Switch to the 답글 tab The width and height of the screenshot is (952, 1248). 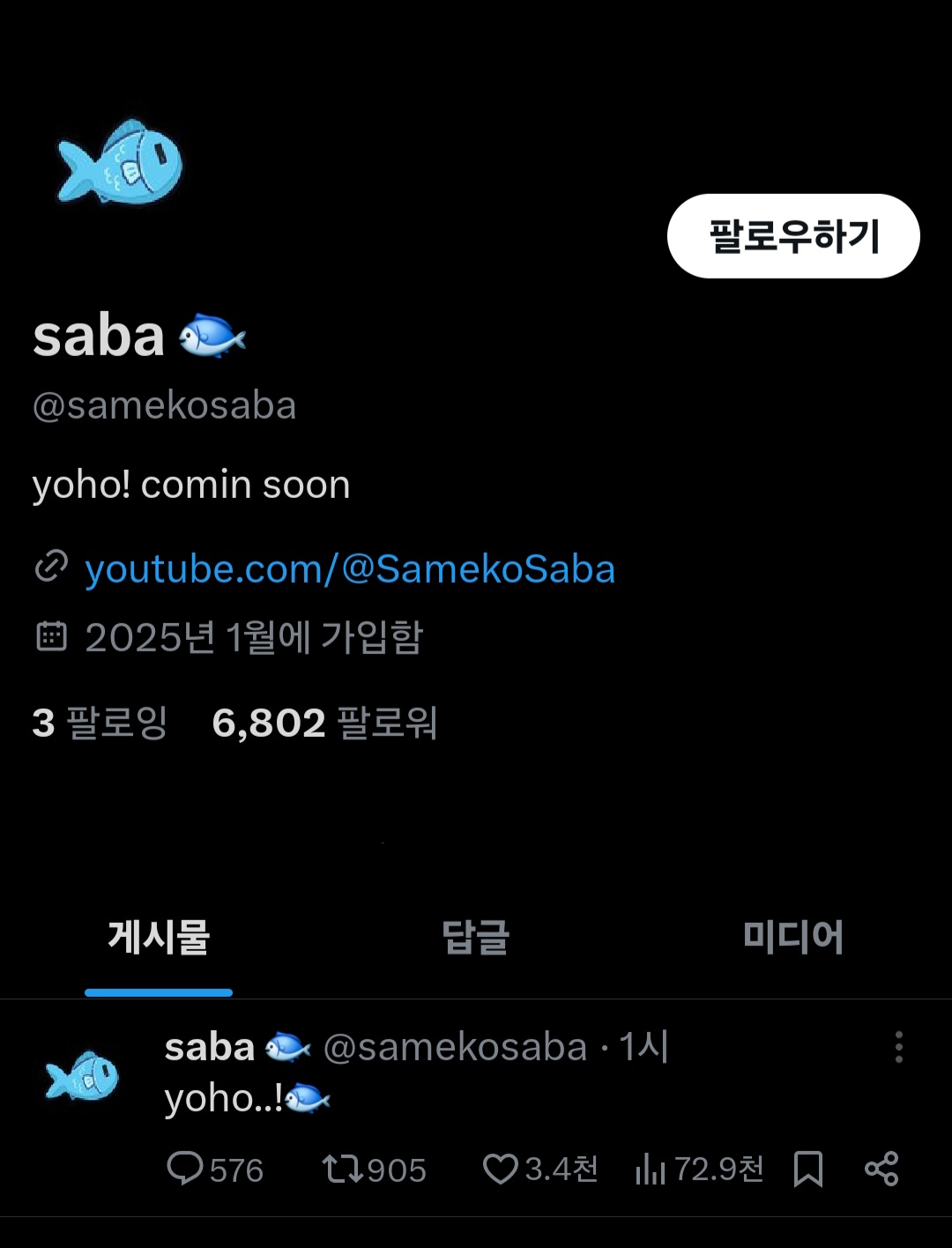[x=476, y=937]
